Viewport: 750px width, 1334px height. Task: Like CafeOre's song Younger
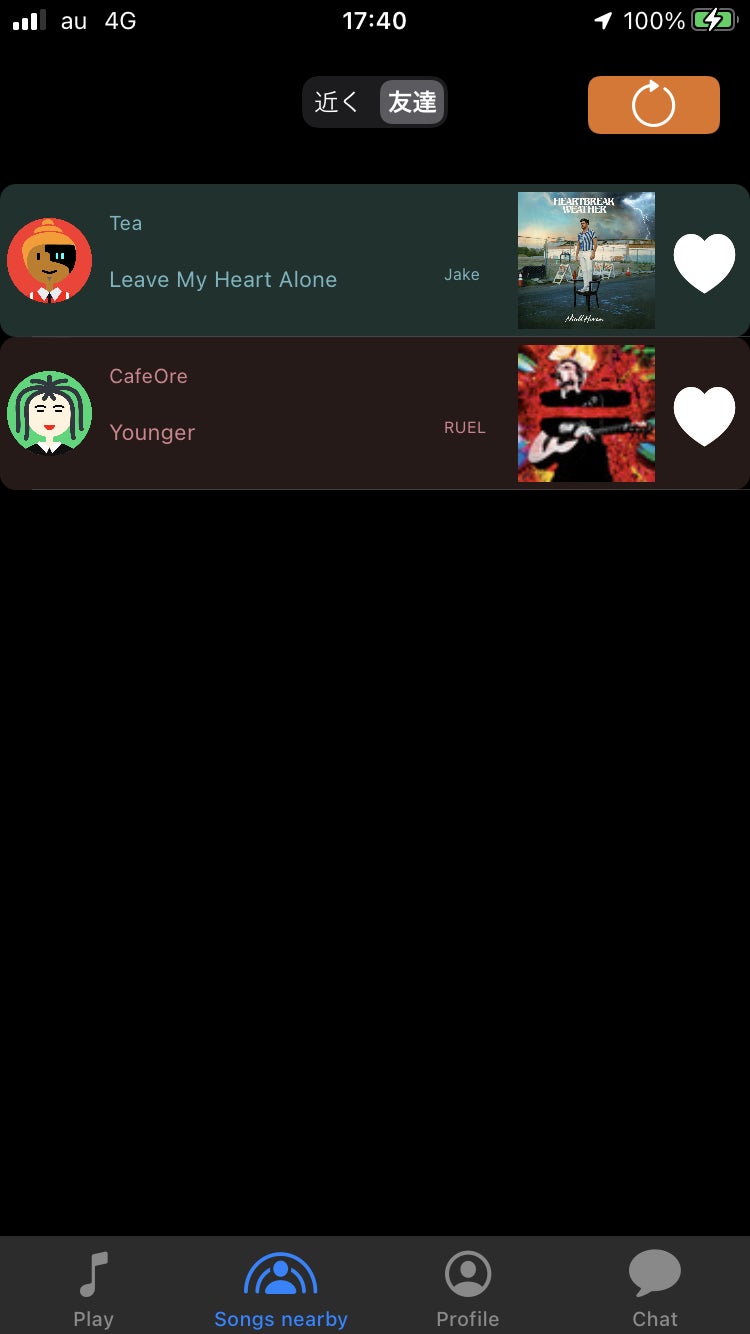(x=704, y=415)
